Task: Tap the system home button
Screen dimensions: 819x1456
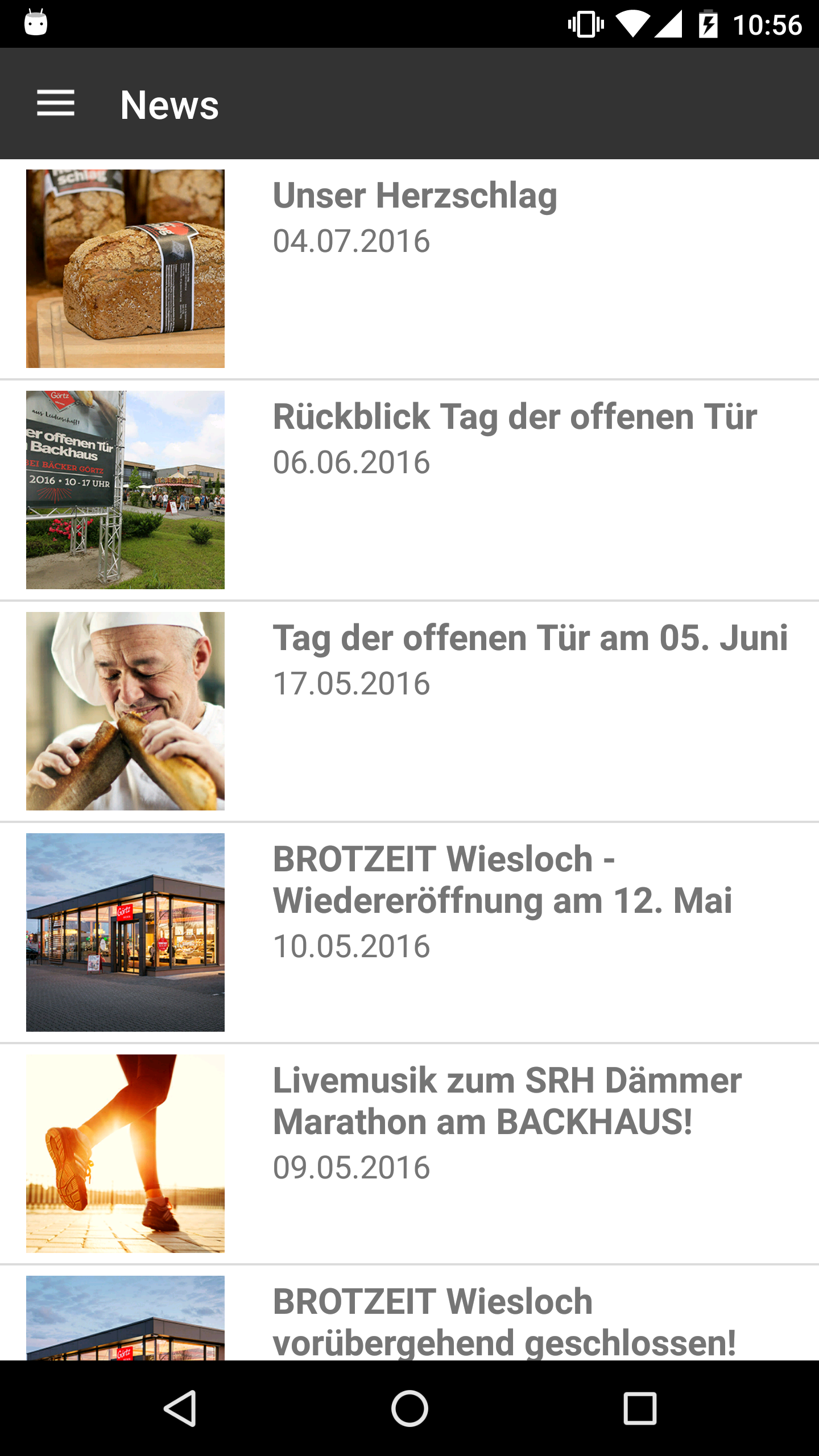Action: tap(409, 1408)
